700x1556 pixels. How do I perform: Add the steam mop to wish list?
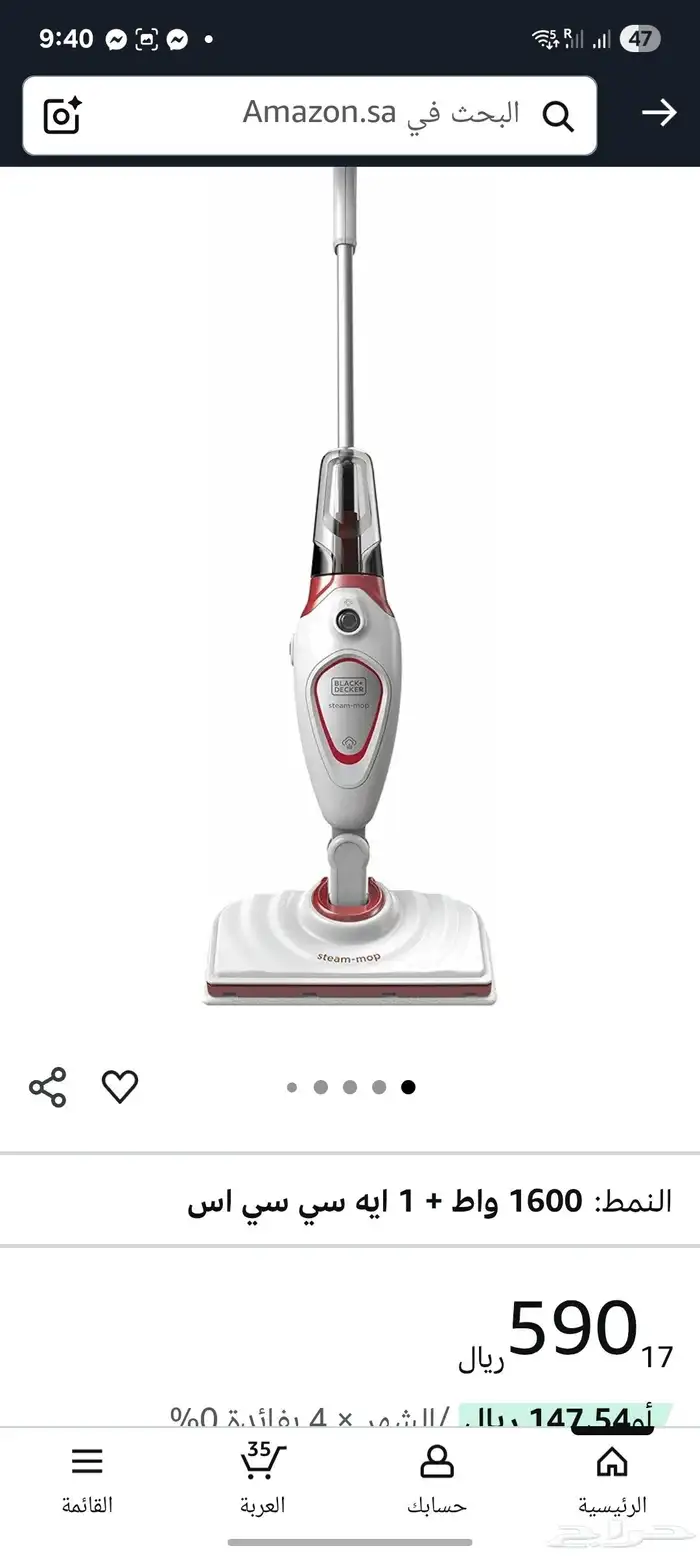coord(120,1087)
